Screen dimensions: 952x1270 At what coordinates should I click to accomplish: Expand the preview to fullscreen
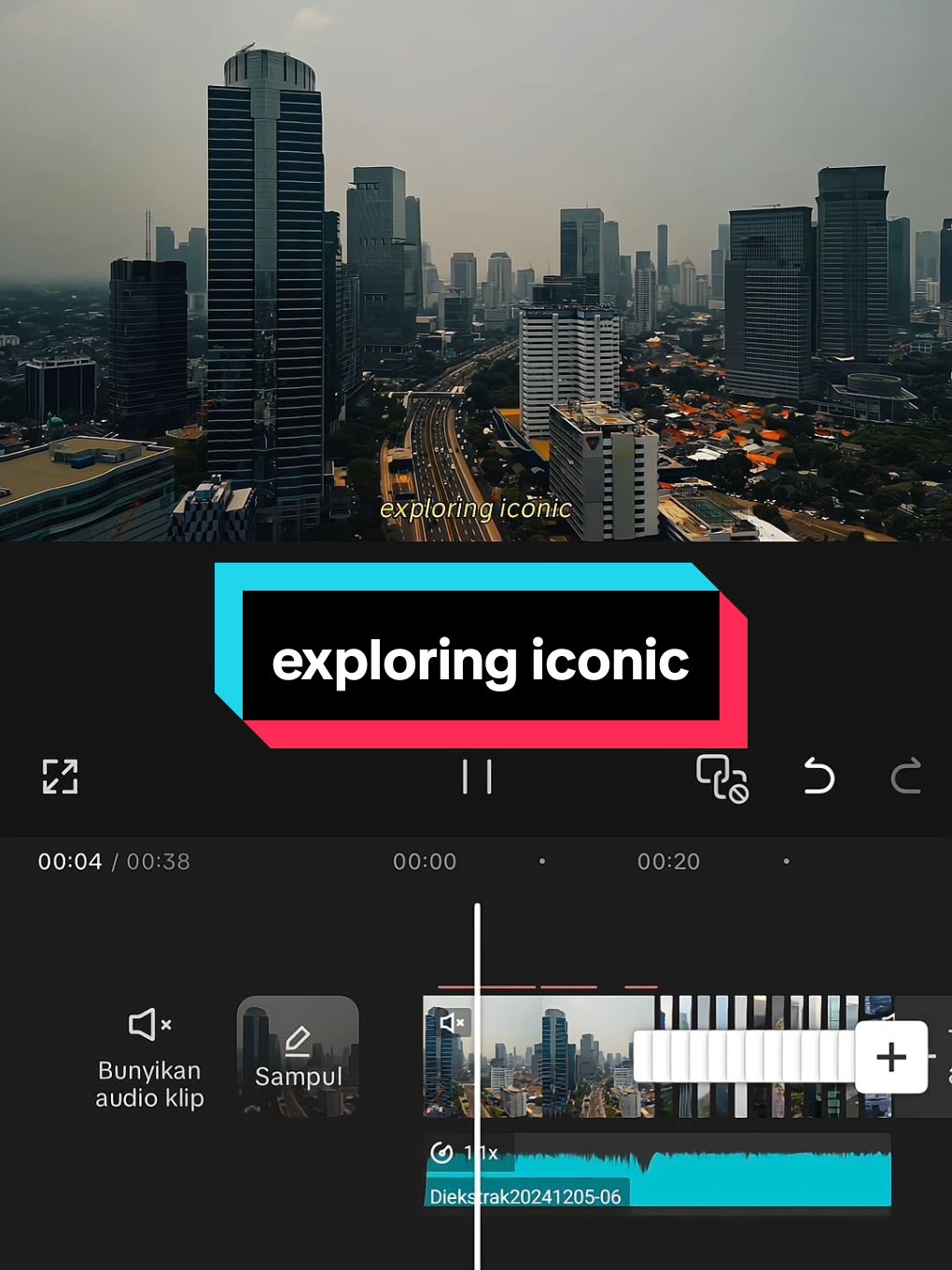pos(60,776)
